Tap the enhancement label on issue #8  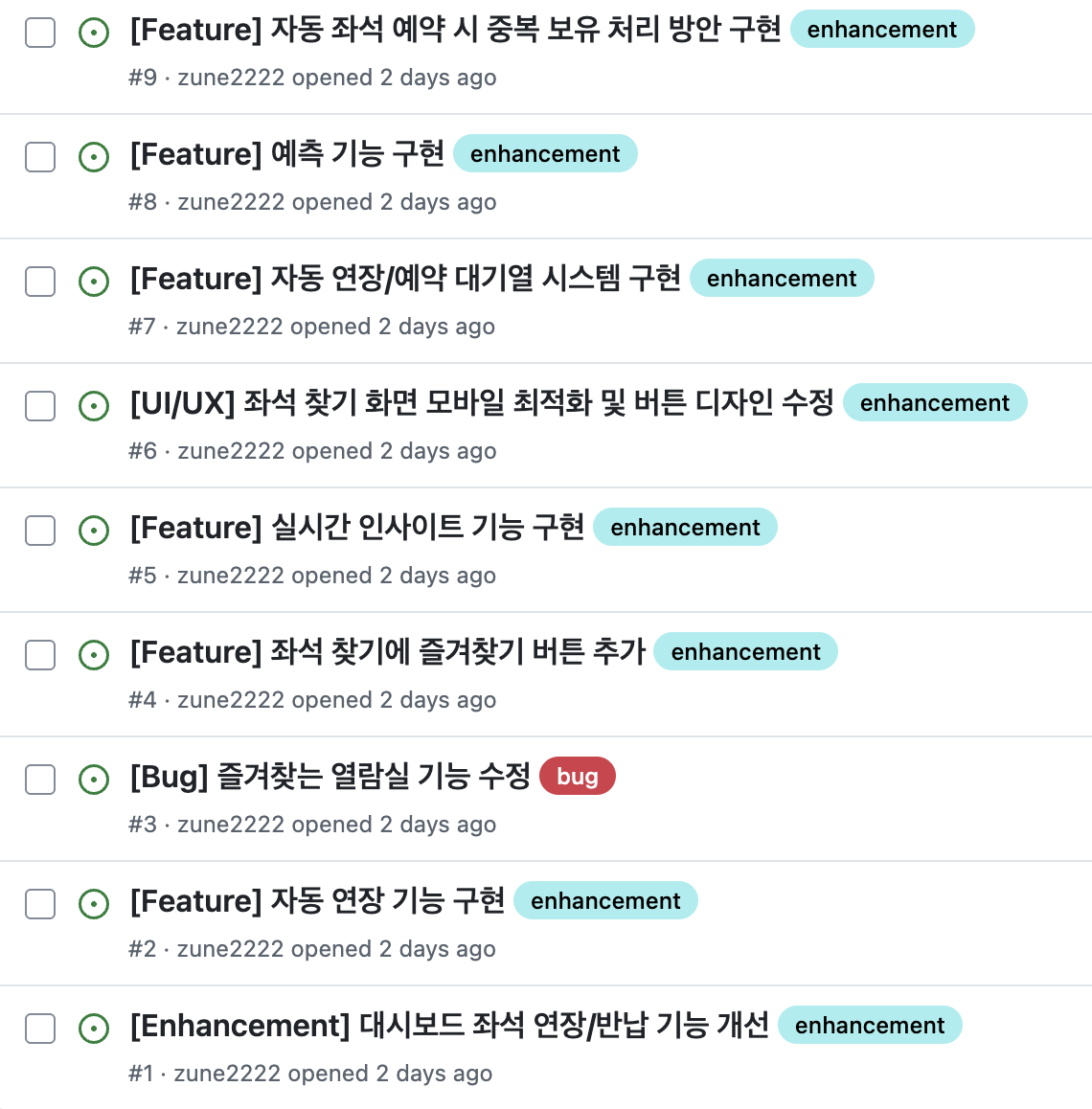tap(545, 154)
